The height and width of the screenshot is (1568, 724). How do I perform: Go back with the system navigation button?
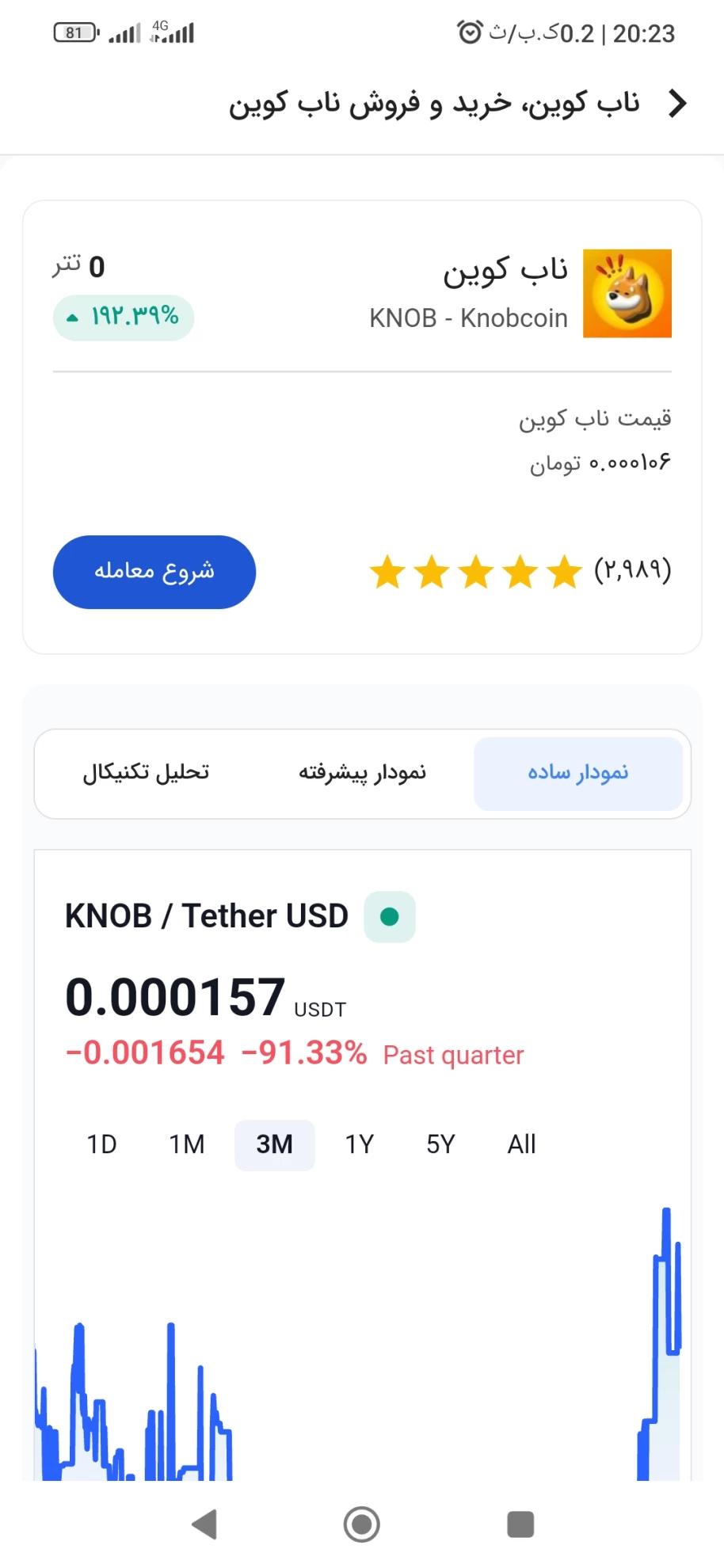point(205,1524)
